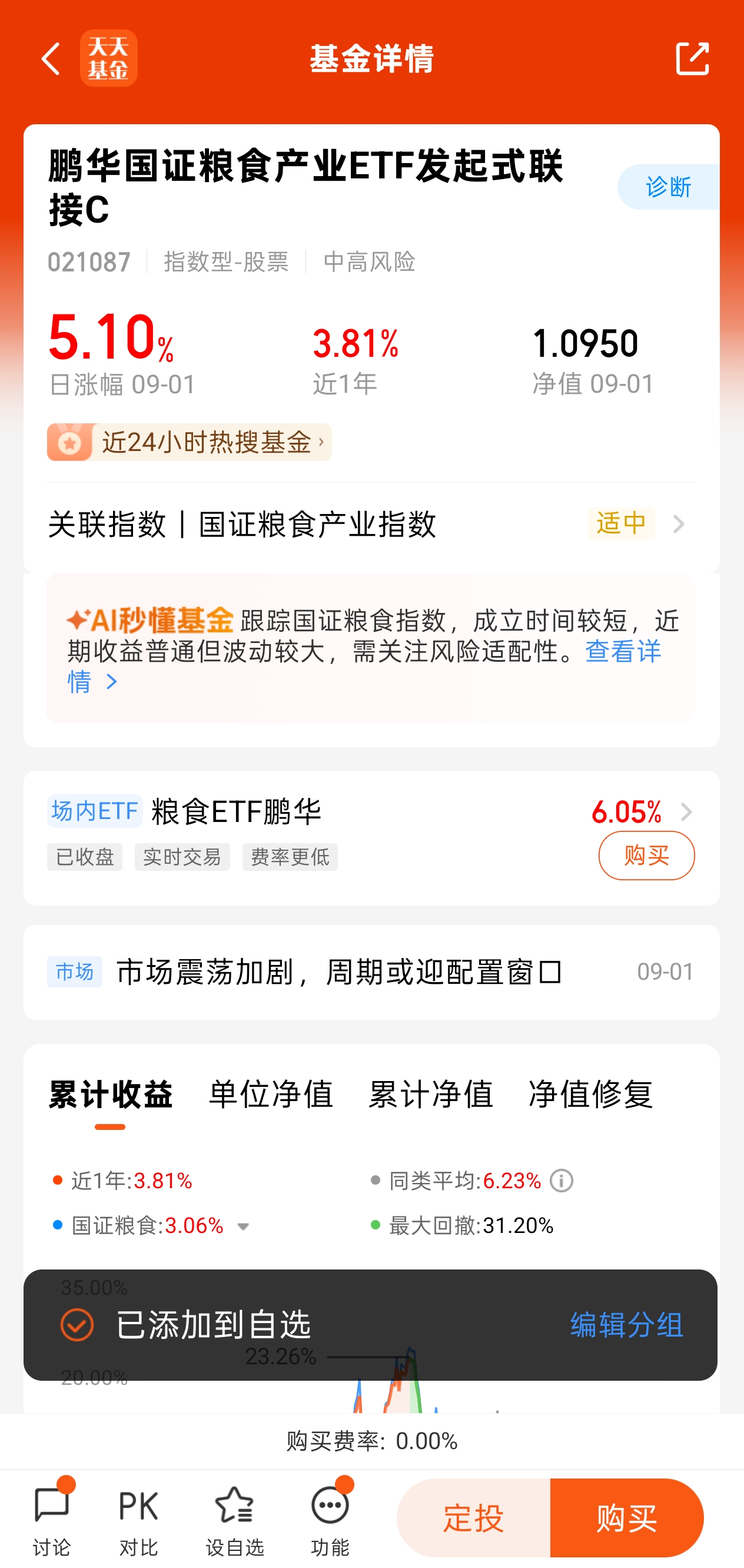
Task: Select the 累计收益 tab
Action: (110, 1094)
